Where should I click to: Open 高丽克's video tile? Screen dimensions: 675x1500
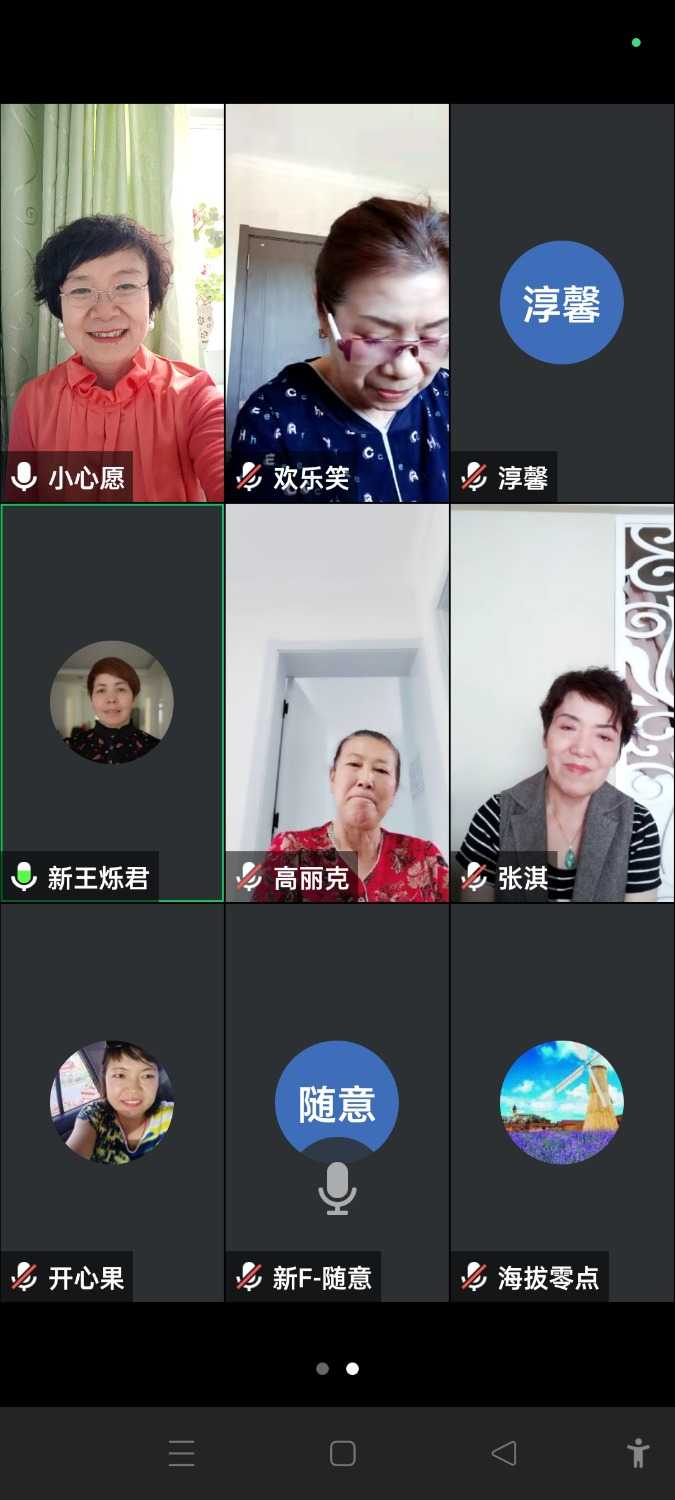tap(337, 702)
